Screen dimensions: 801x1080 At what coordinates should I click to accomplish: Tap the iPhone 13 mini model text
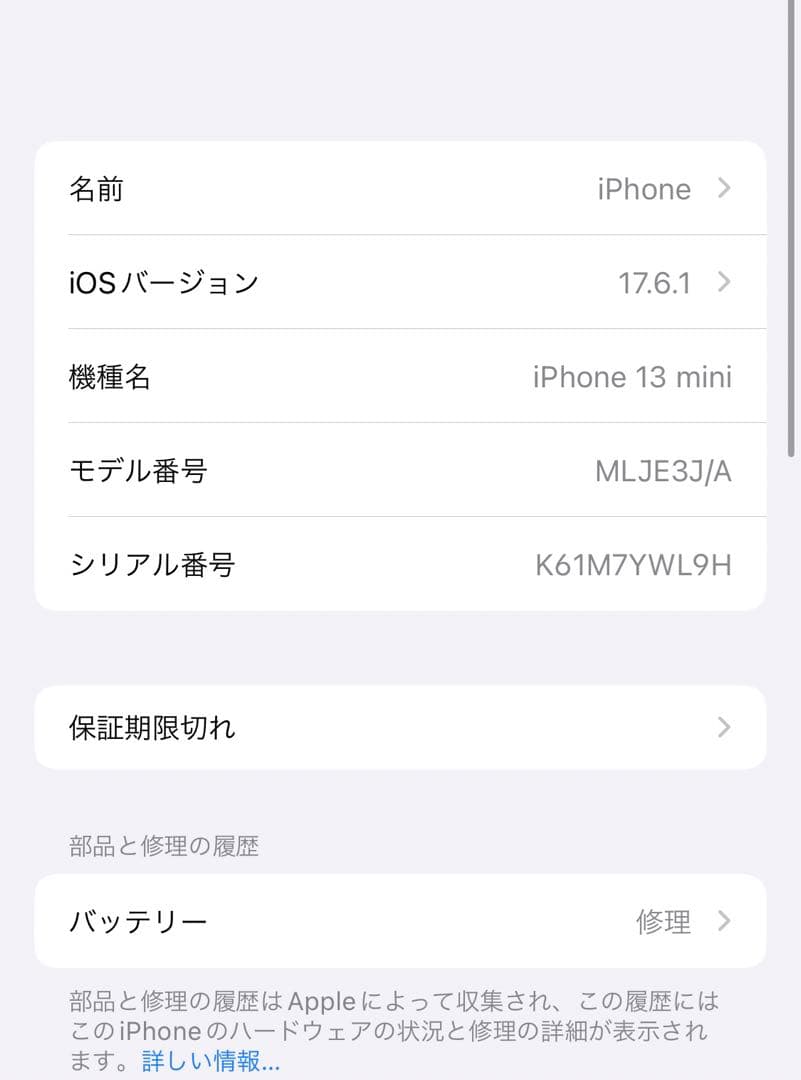633,376
